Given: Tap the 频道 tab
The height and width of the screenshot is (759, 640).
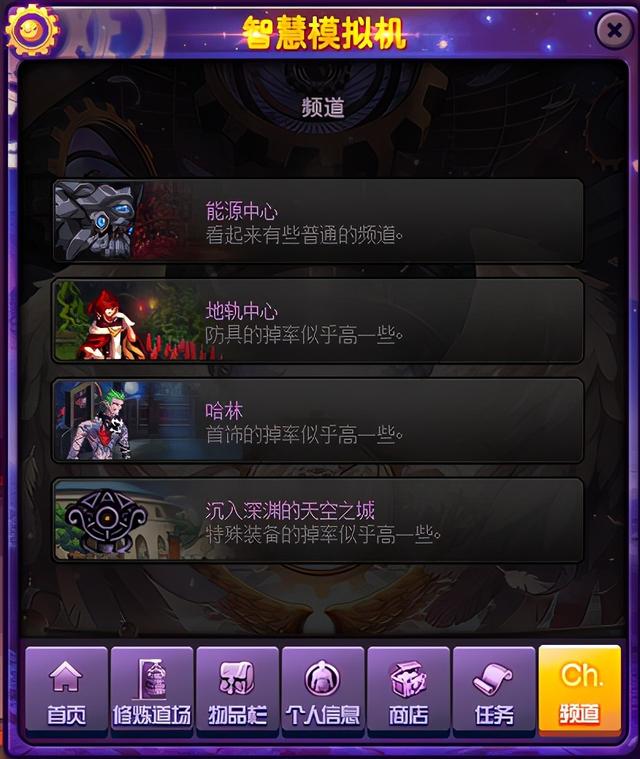Looking at the screenshot, I should tap(579, 692).
